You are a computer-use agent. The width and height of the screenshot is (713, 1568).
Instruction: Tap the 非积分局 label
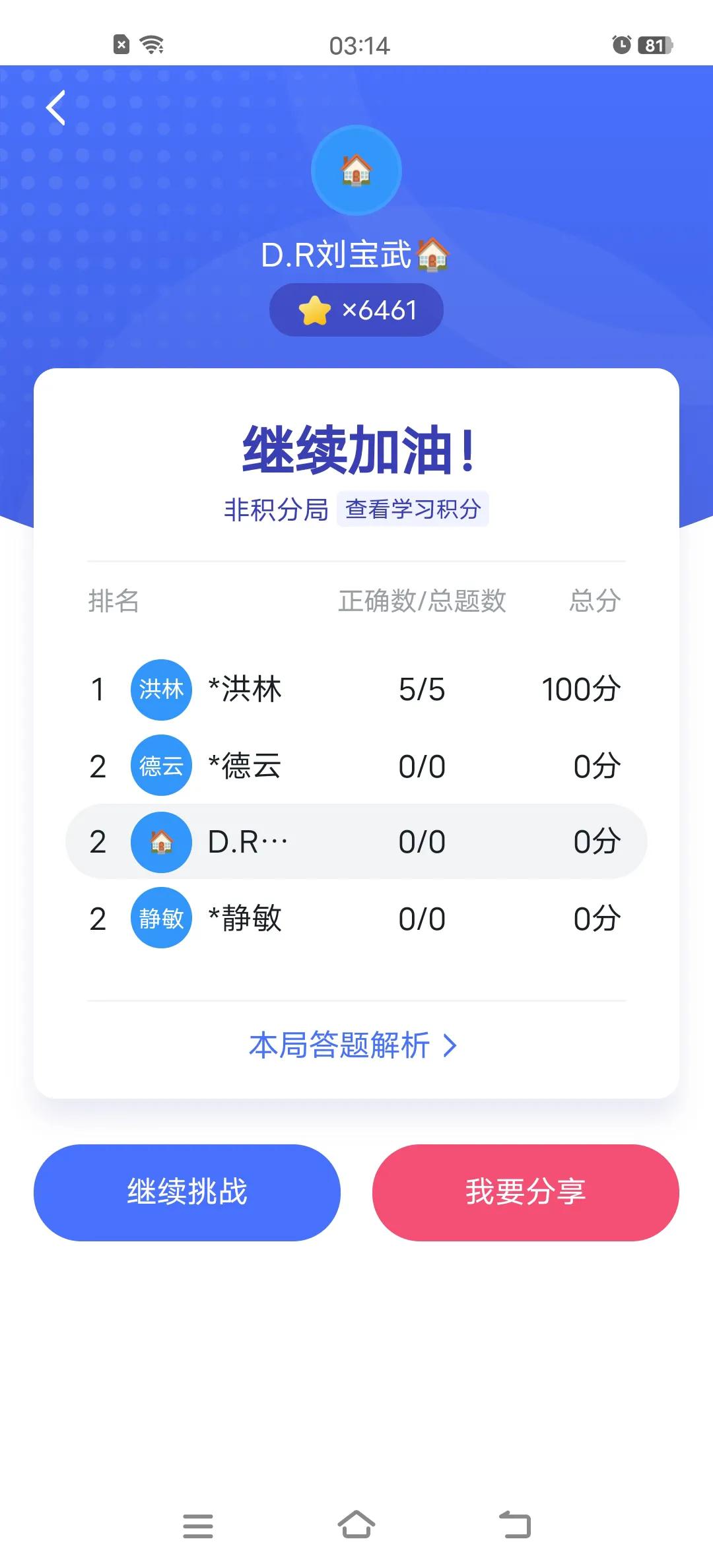(275, 509)
